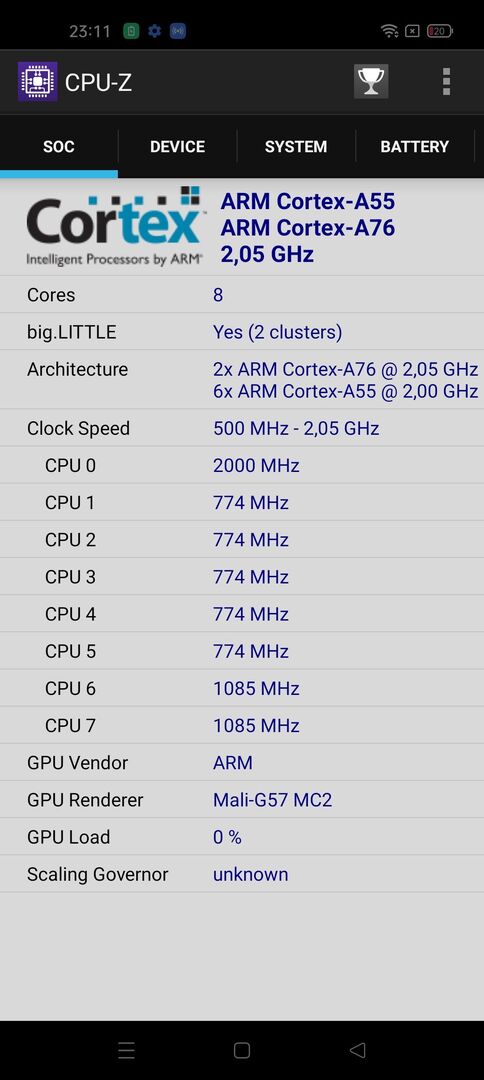
Task: Select the SOC tab
Action: [x=59, y=147]
